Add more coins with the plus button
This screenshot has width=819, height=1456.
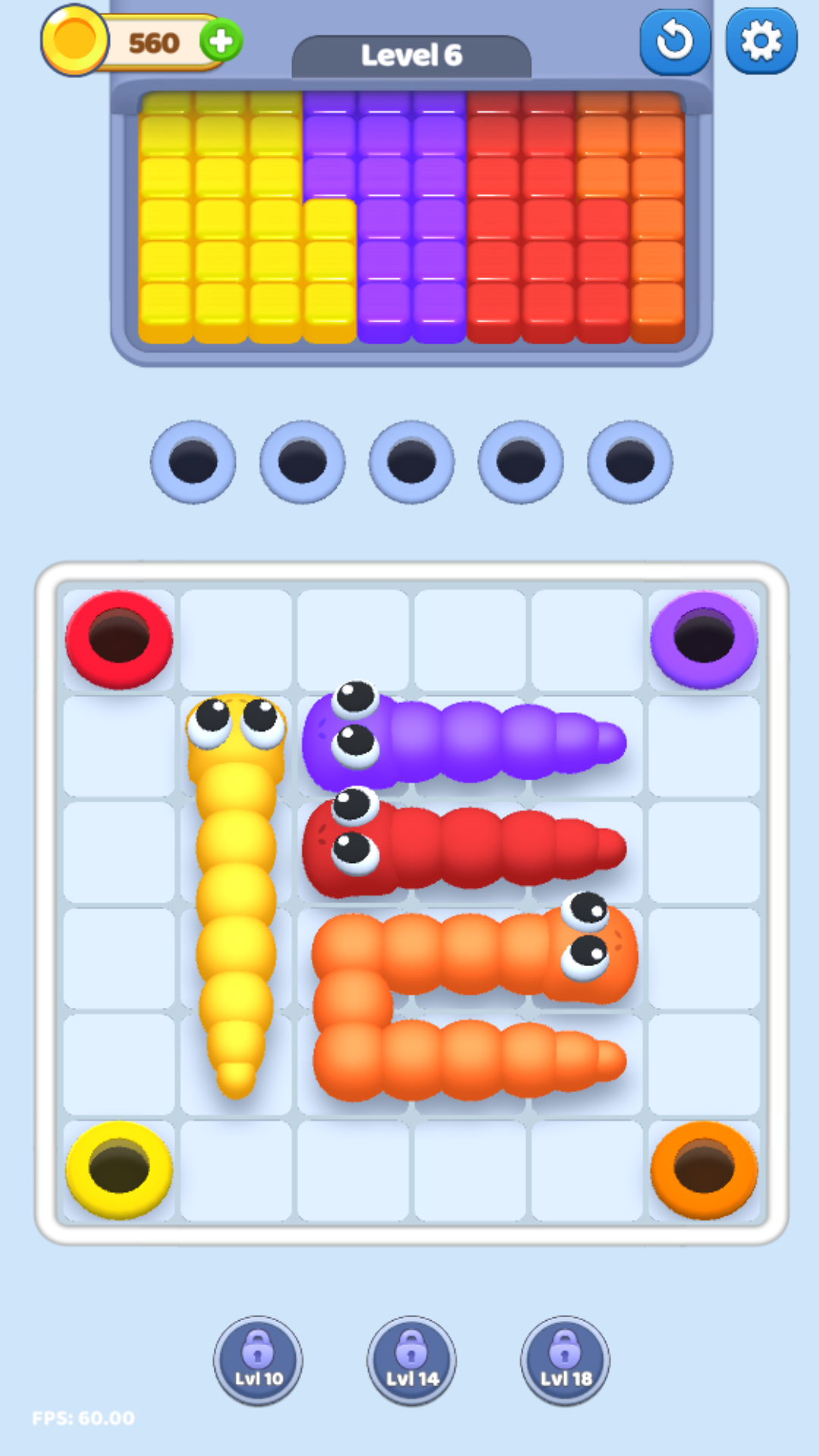[x=221, y=41]
